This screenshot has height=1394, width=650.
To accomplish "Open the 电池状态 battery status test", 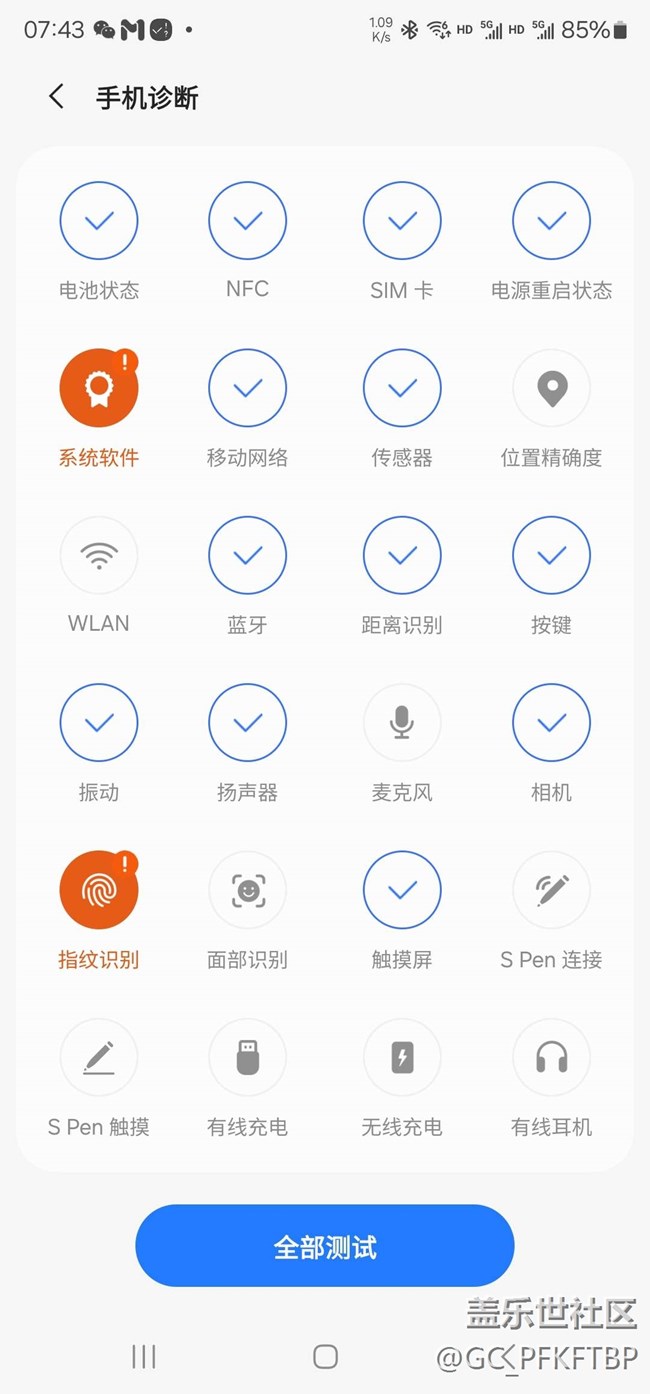I will pos(99,221).
